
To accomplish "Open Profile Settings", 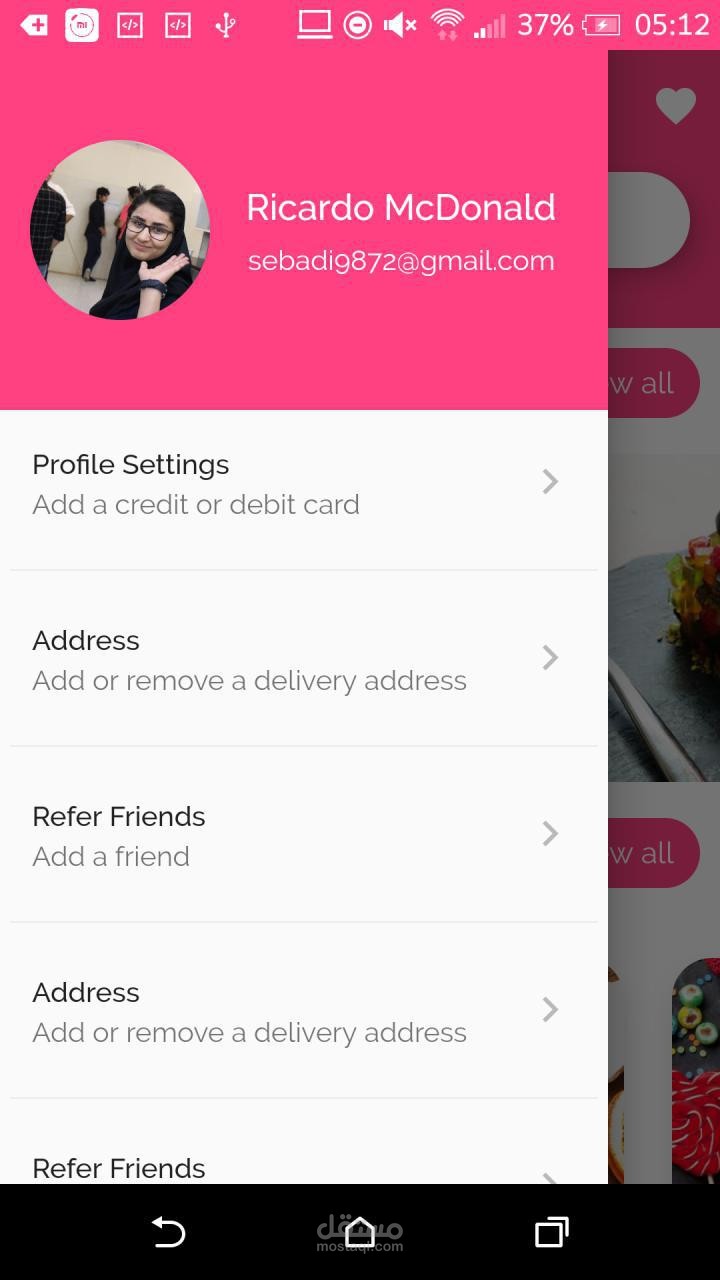I will (304, 483).
